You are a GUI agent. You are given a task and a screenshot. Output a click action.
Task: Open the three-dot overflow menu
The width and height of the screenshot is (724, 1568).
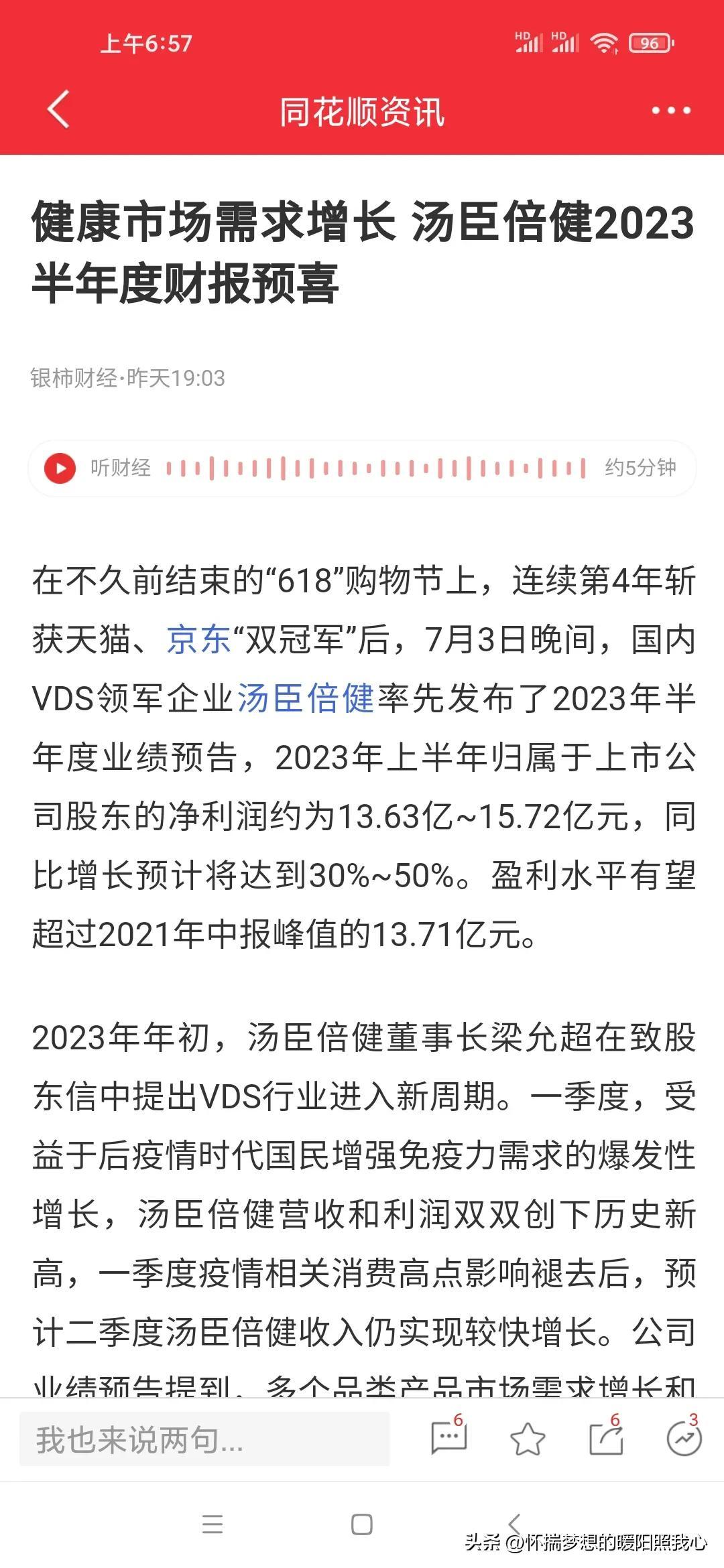[671, 111]
